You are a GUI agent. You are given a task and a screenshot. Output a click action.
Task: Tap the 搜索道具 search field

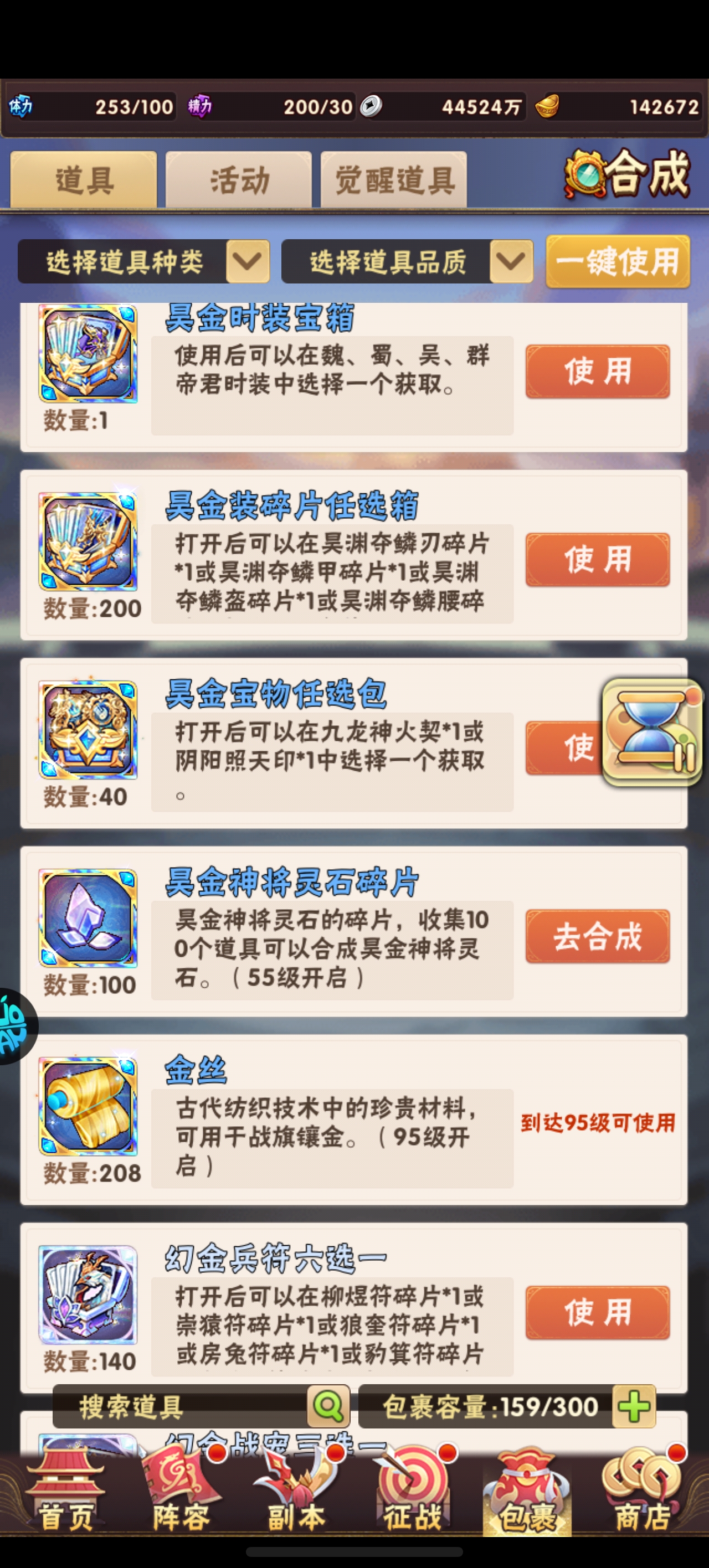pos(180,1406)
